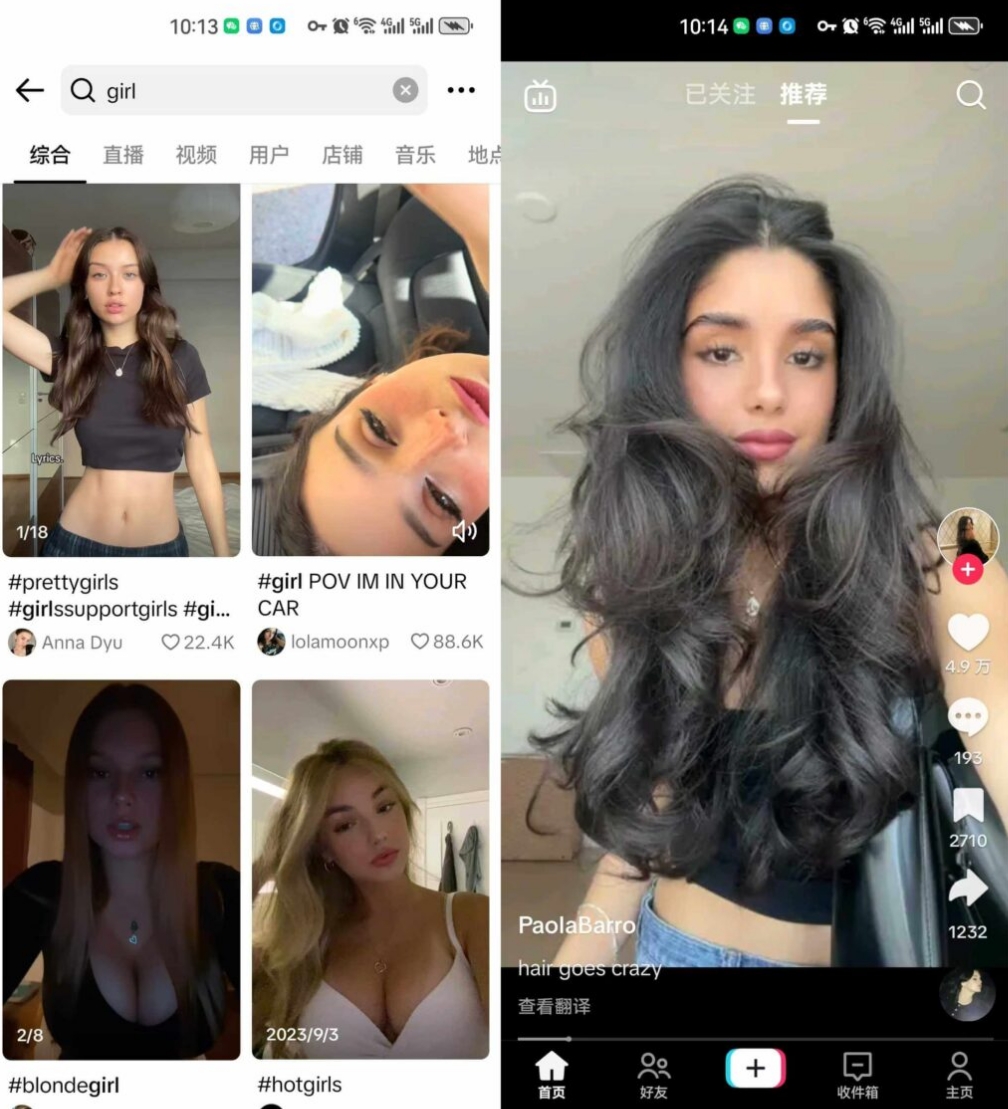Switch to the 直播 tab
This screenshot has width=1008, height=1109.
point(123,155)
